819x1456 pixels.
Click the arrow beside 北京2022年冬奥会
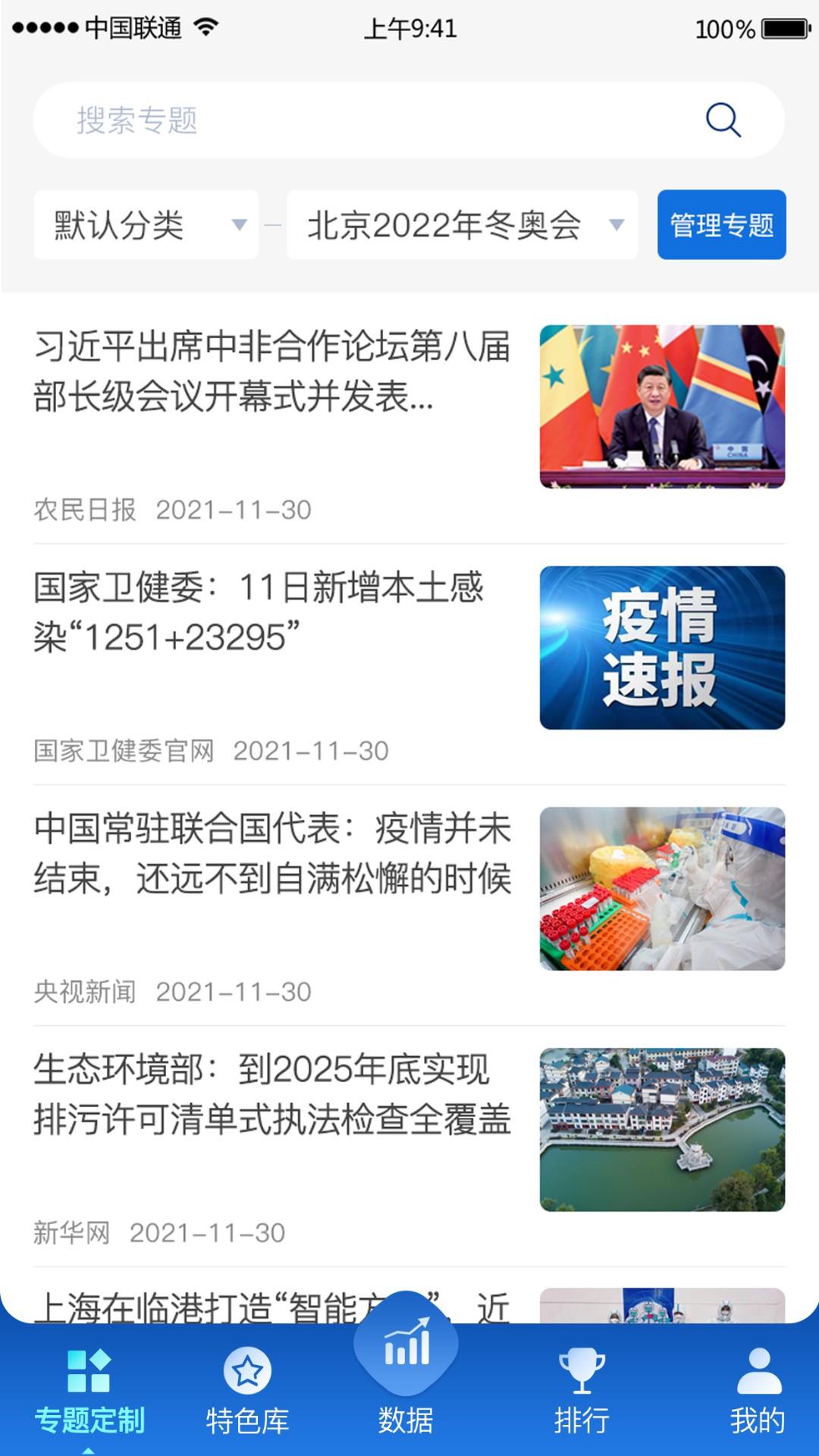point(616,225)
